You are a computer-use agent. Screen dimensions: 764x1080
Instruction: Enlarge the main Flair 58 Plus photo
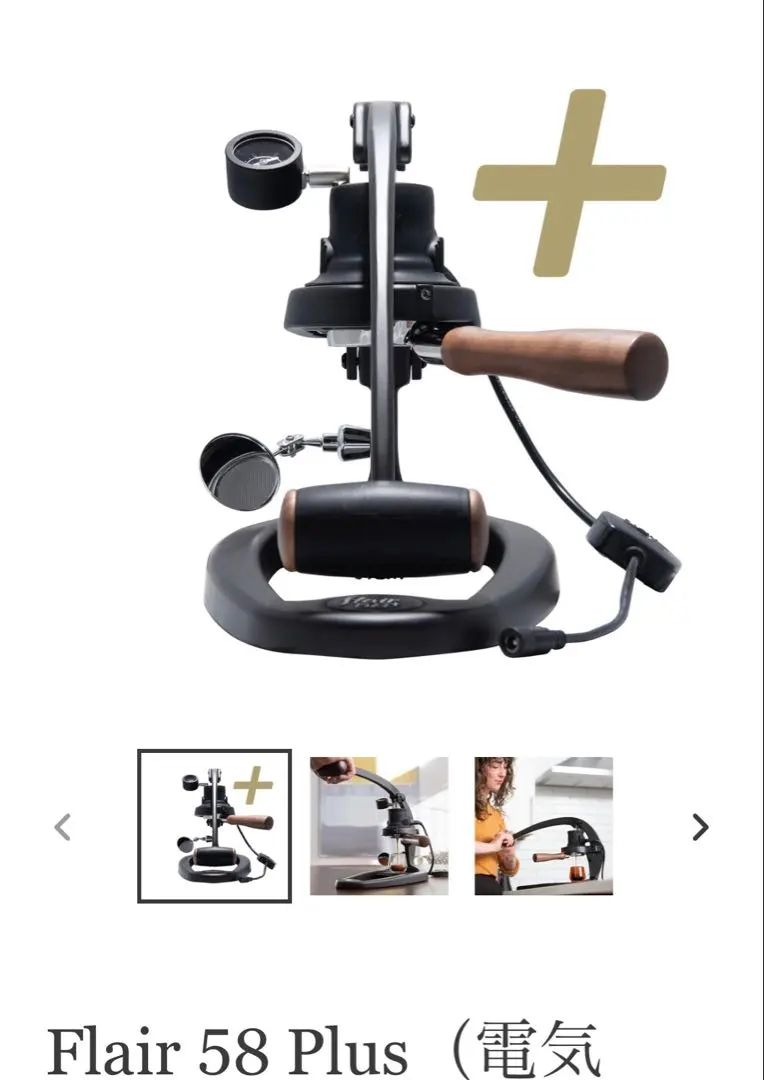click(420, 380)
